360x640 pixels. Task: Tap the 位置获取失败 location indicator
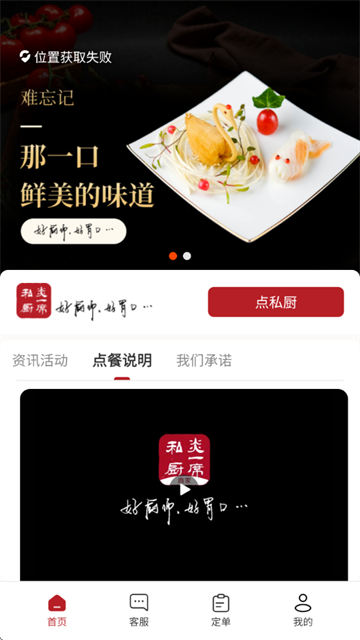tap(66, 57)
